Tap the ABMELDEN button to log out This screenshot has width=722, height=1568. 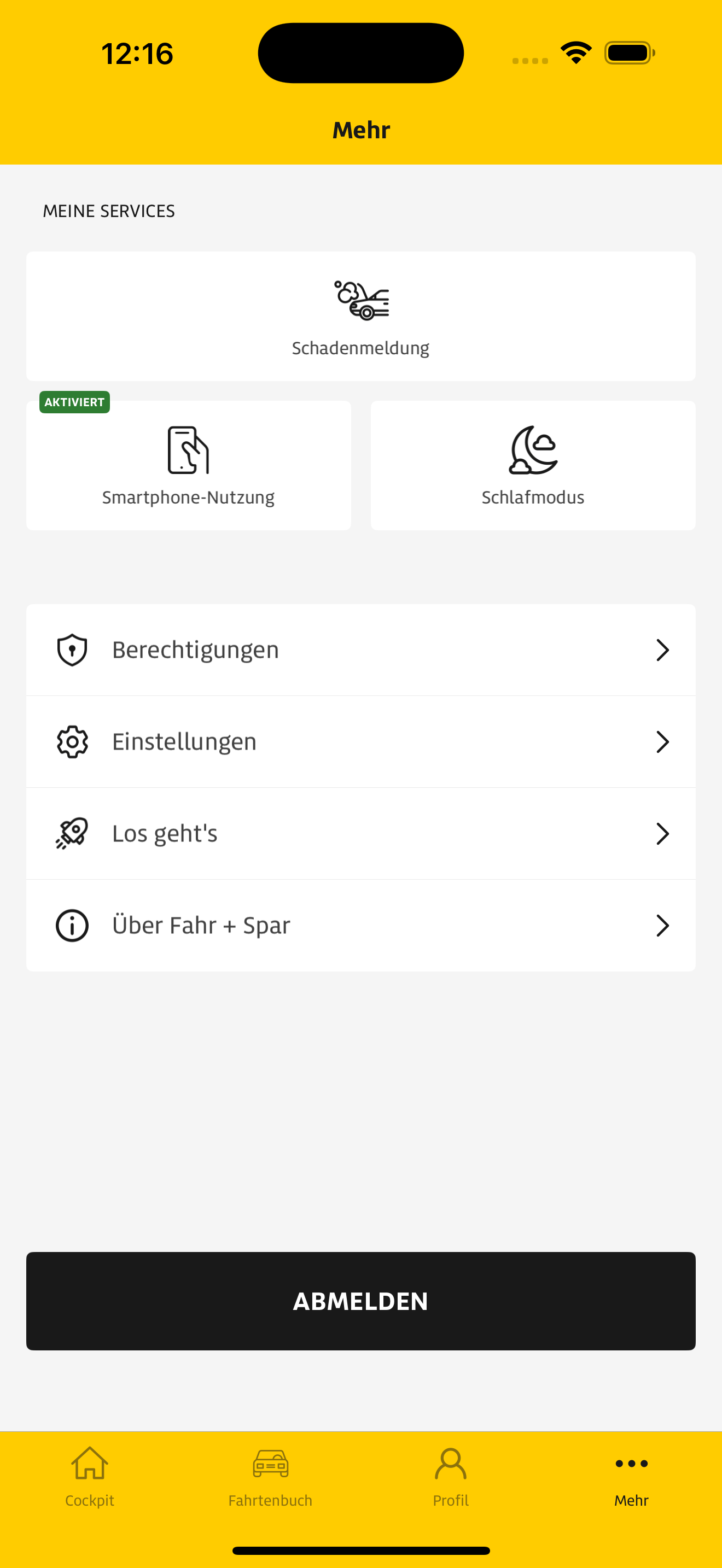360,1301
